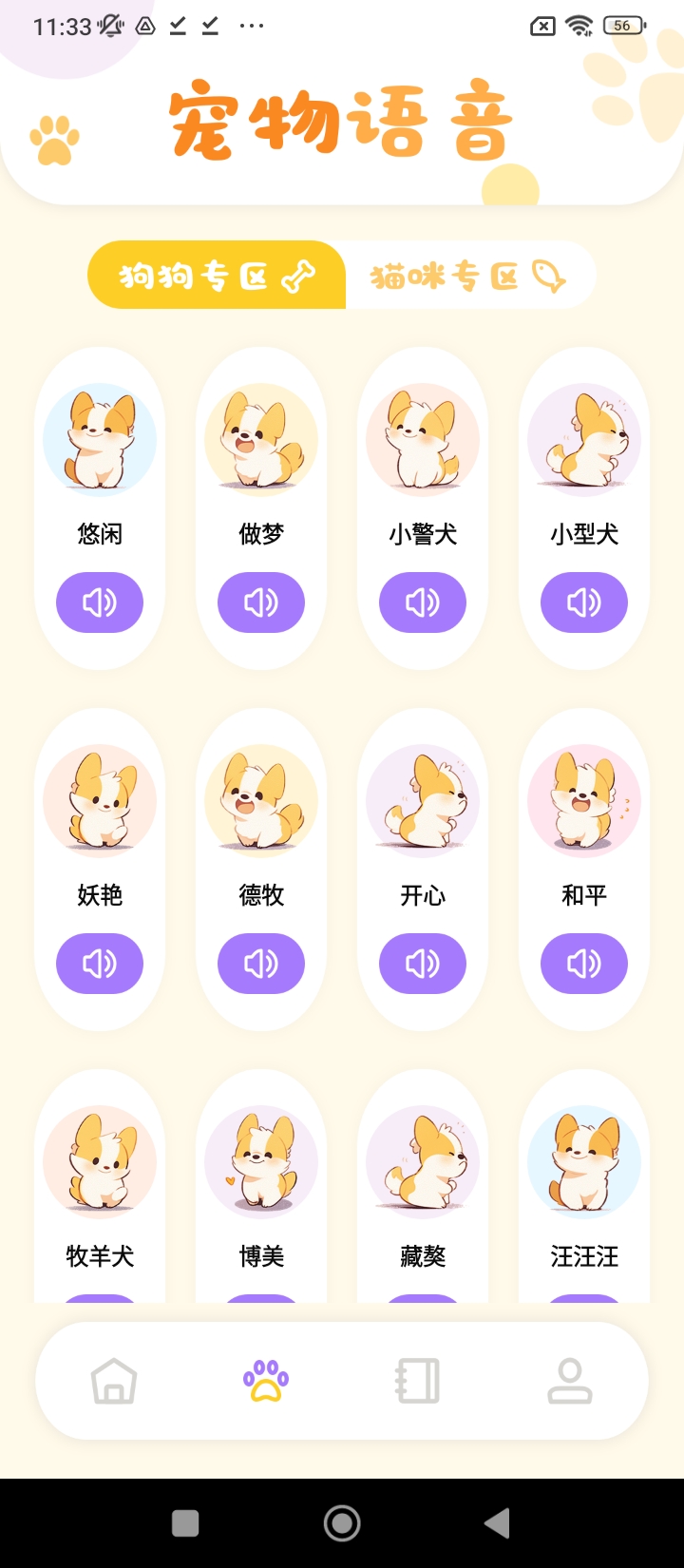
Task: Go to the home tab in bottom bar
Action: point(114,1381)
